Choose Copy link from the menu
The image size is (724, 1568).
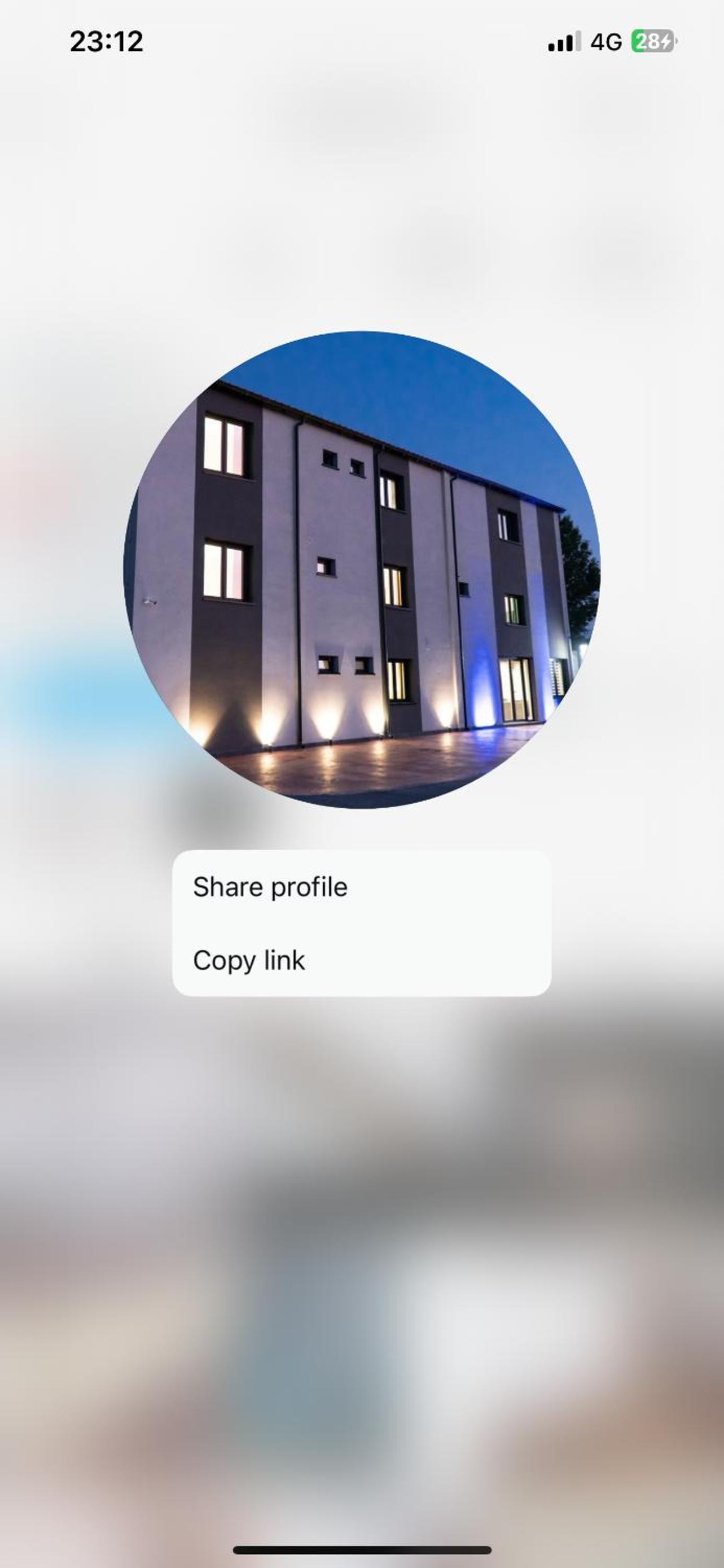[x=249, y=961]
